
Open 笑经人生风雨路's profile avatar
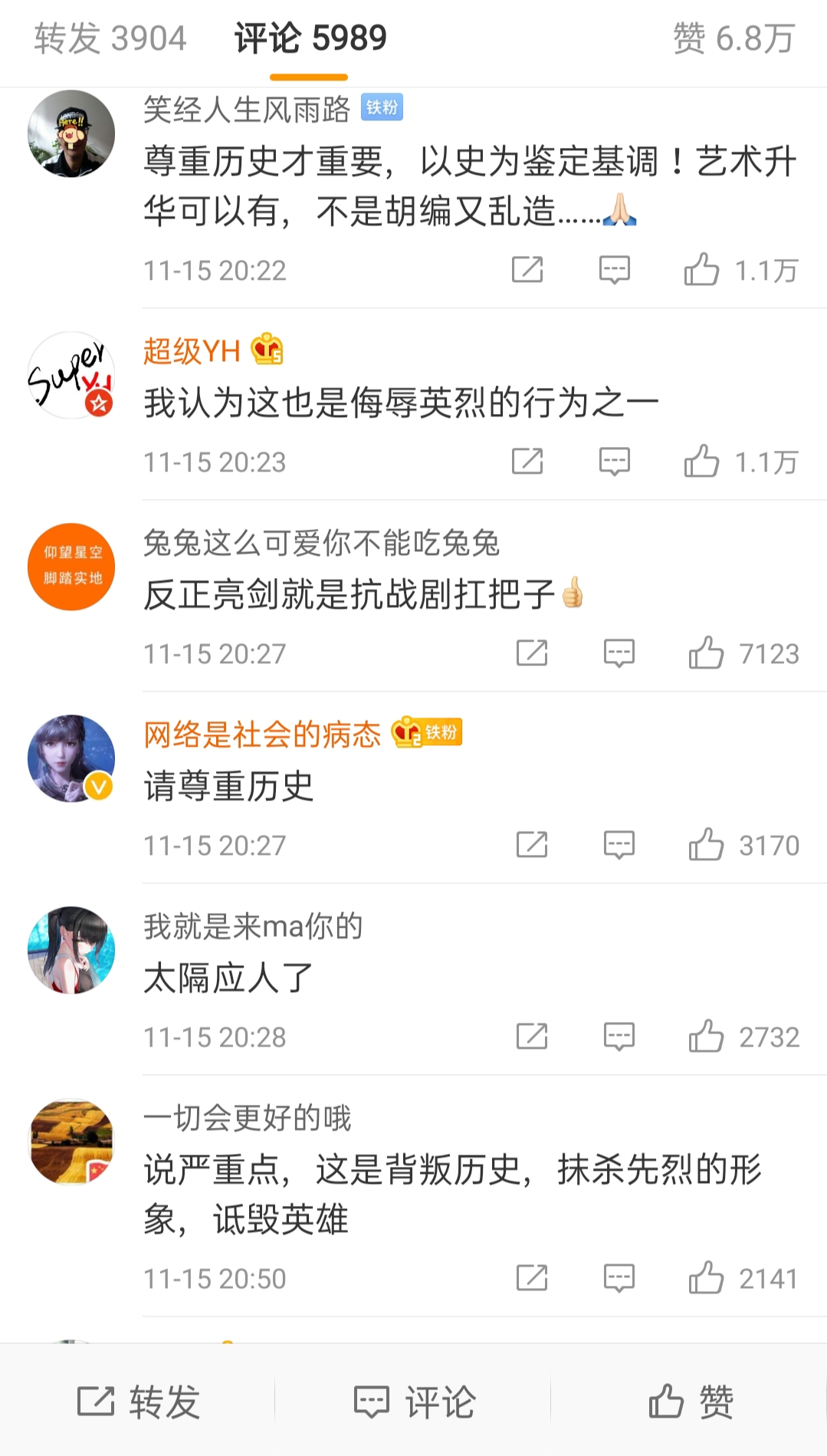coord(71,132)
